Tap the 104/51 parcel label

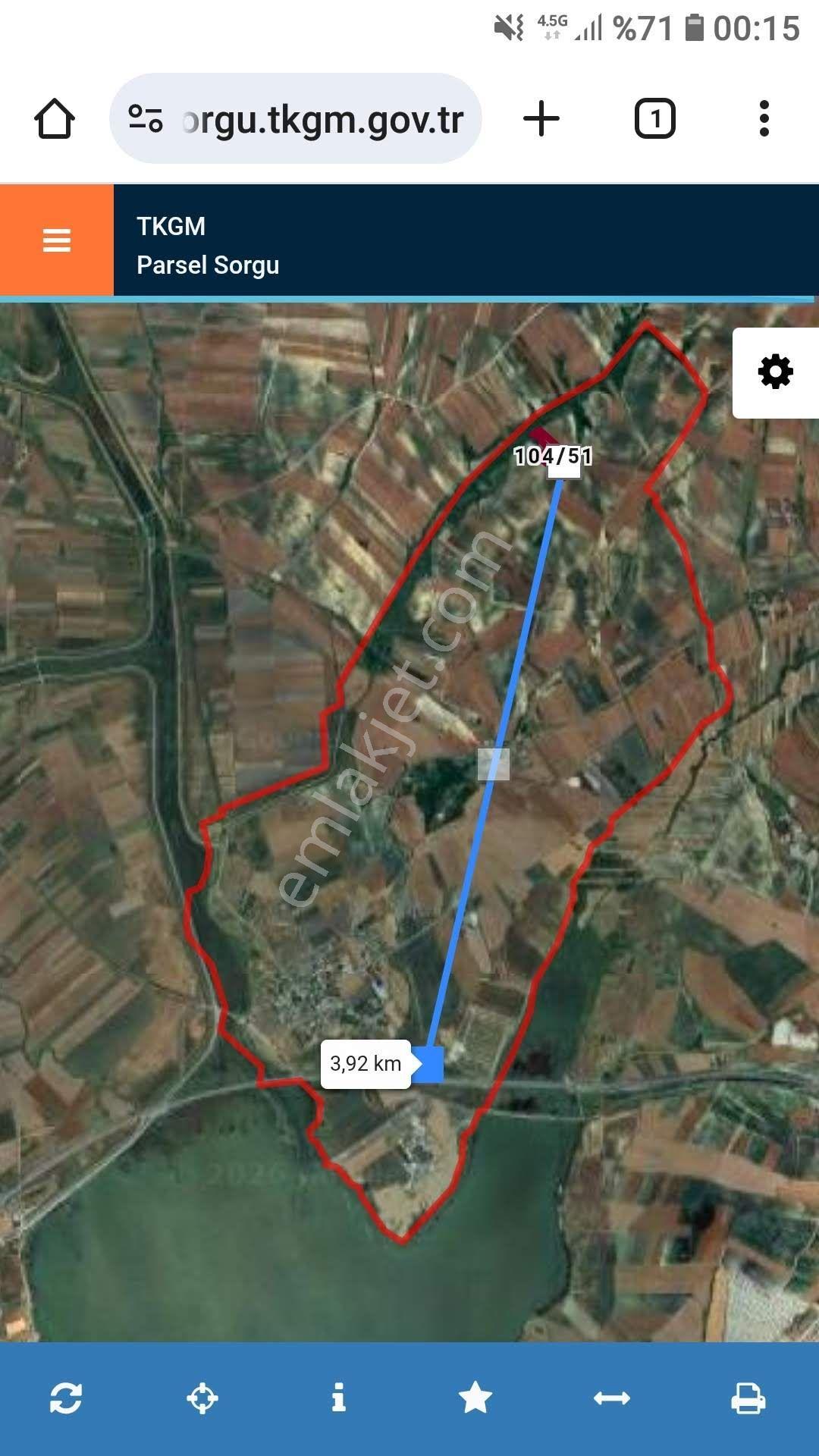click(x=553, y=456)
